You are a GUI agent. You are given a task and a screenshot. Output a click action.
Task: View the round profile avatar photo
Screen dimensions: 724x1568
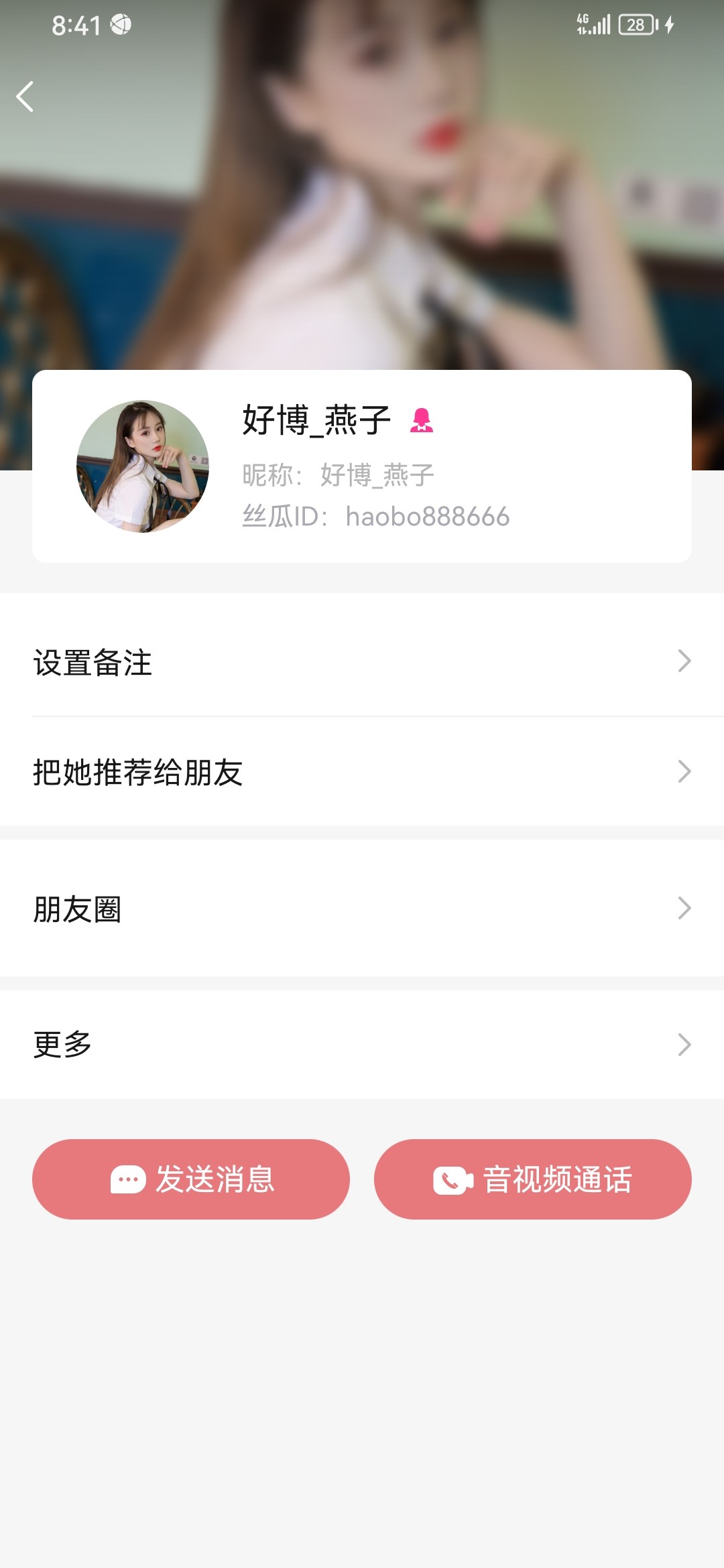click(143, 466)
